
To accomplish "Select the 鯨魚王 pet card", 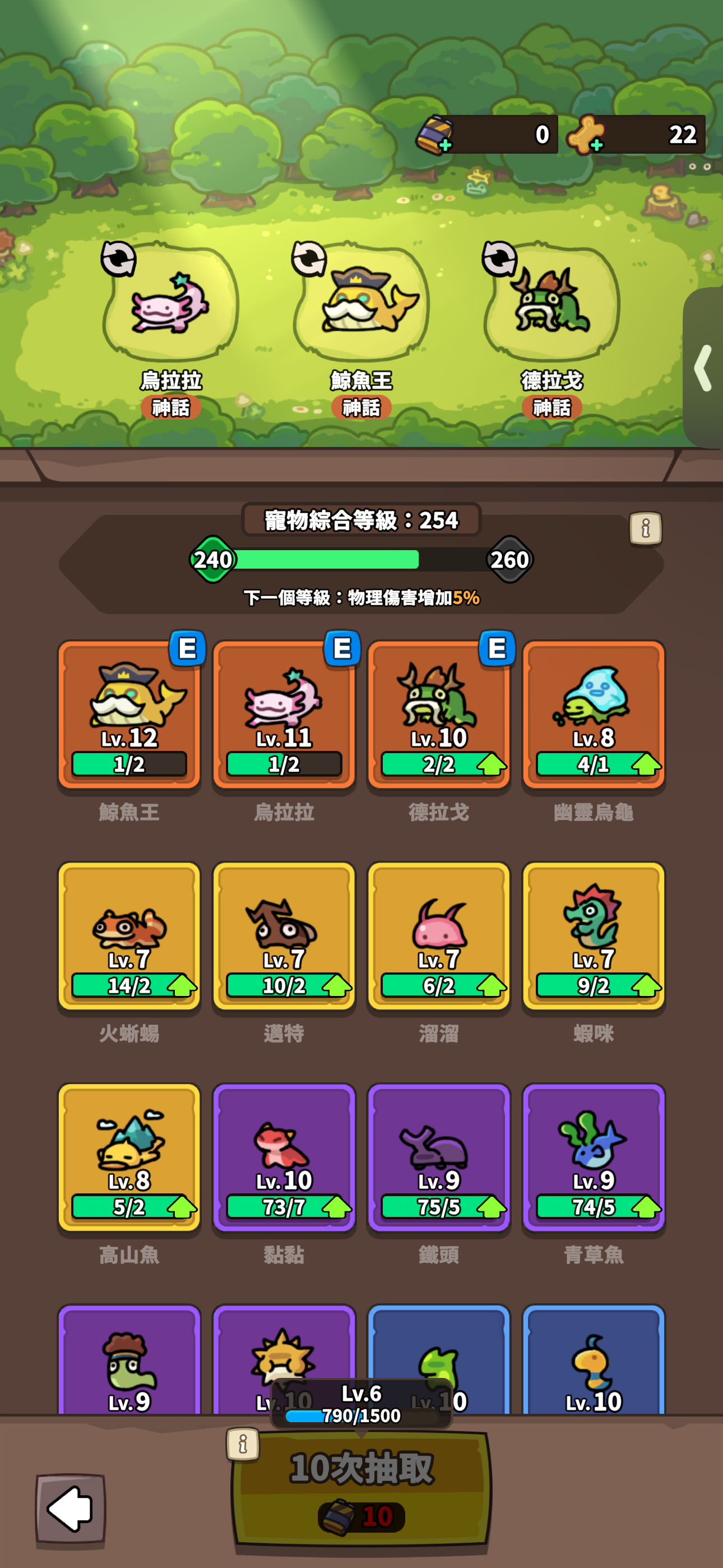I will point(129,714).
